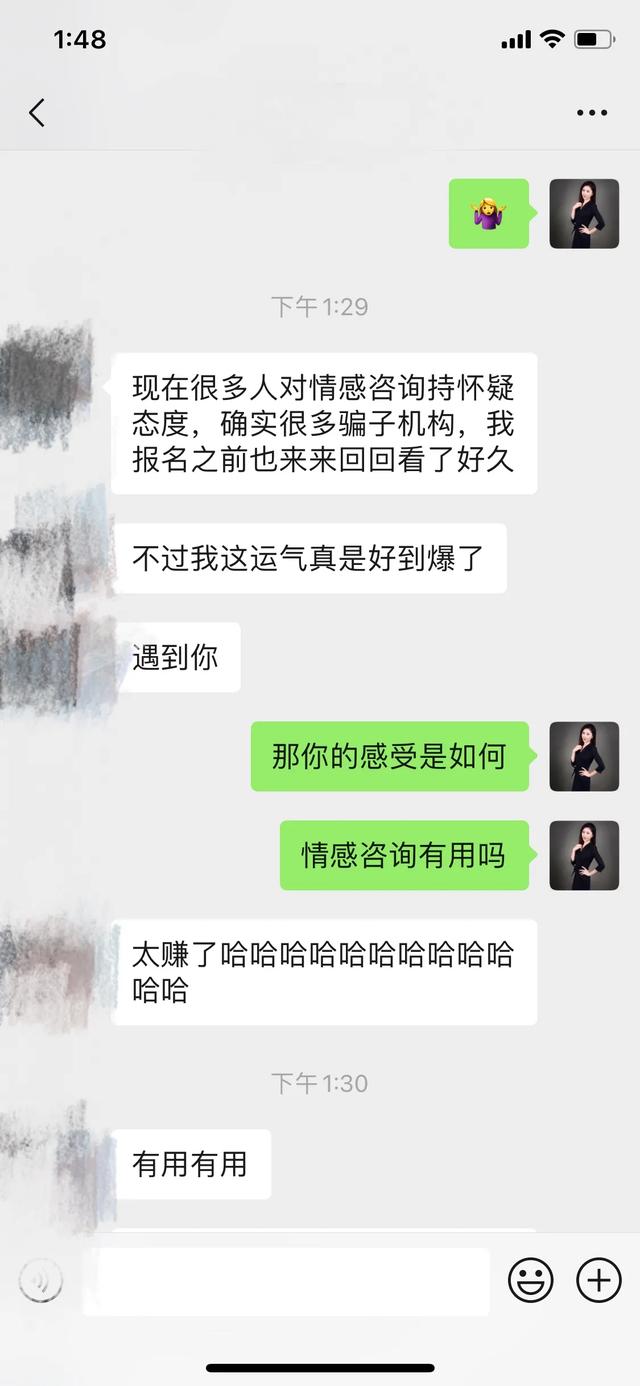The width and height of the screenshot is (640, 1386).
Task: Open the plus attachments menu
Action: [599, 1280]
